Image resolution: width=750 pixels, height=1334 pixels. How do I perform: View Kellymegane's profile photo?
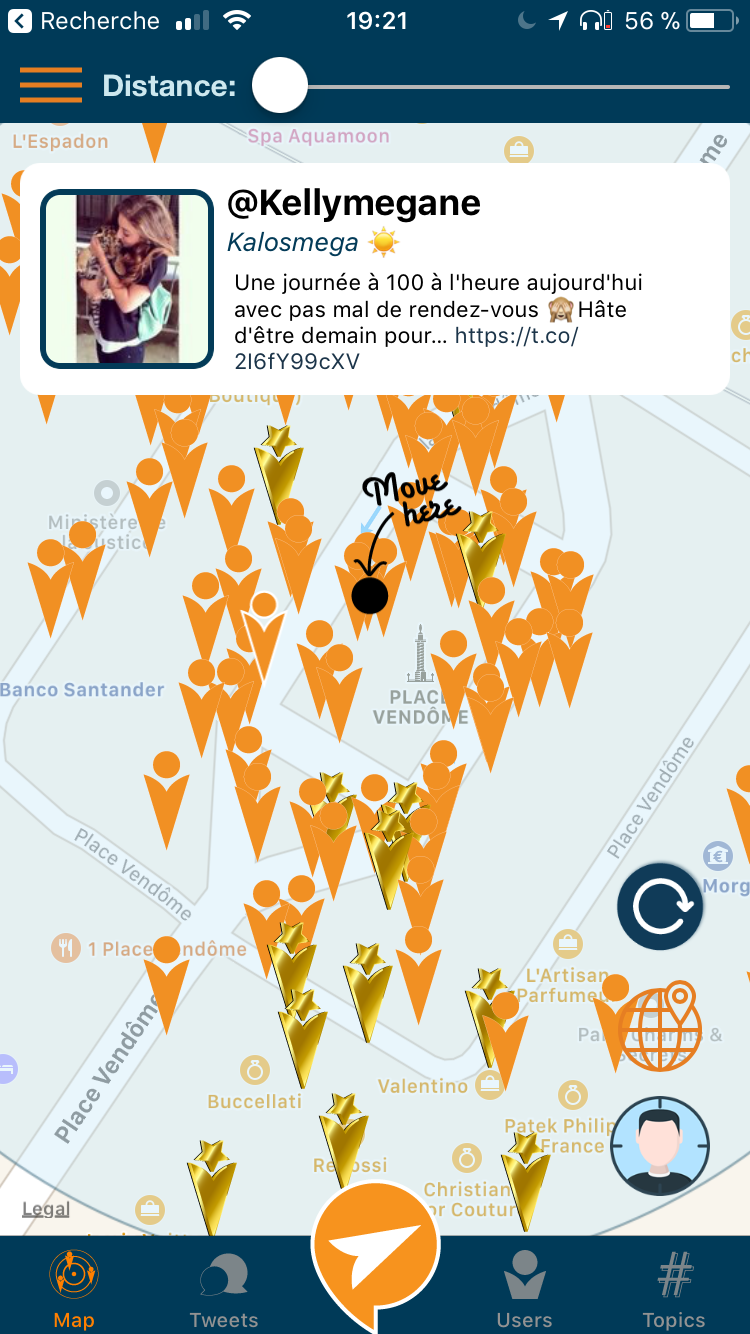(127, 279)
